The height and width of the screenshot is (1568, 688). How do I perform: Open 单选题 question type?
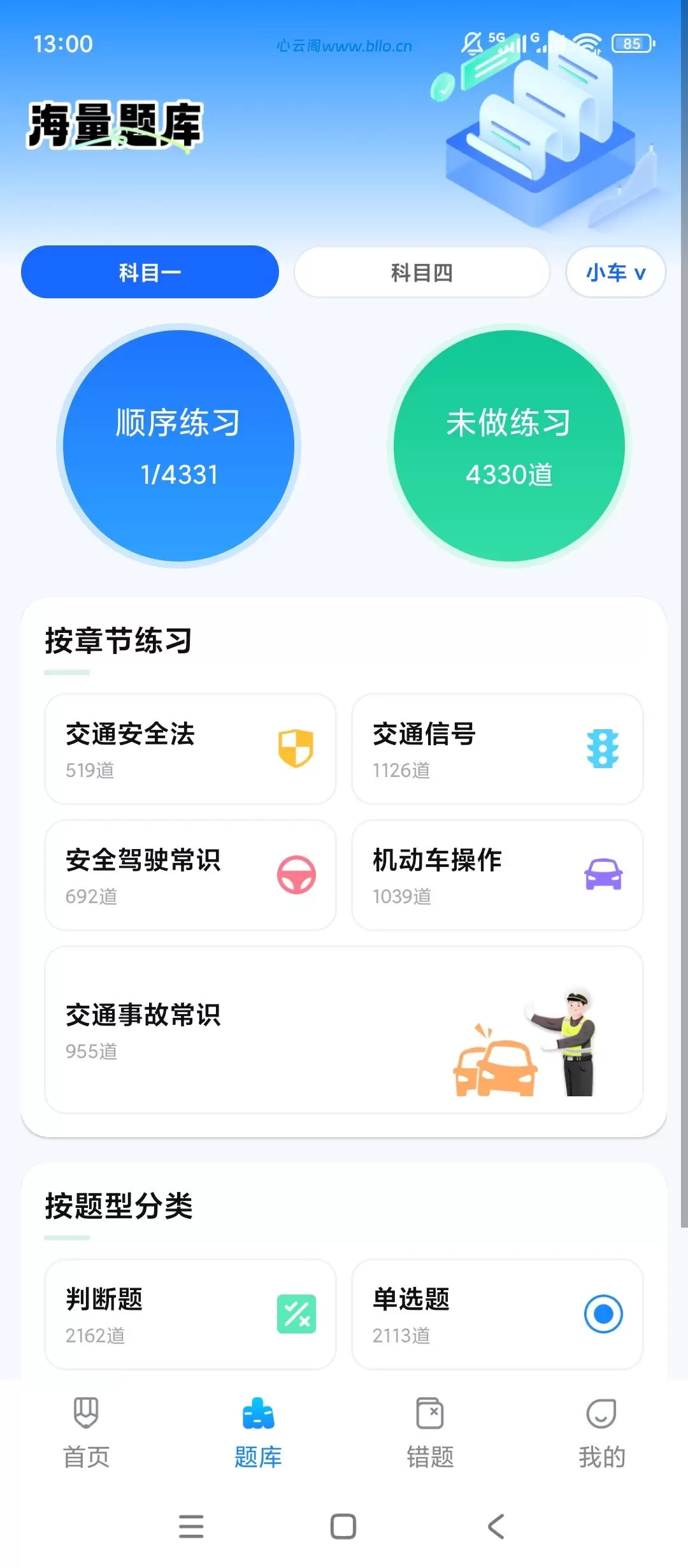click(x=497, y=1314)
